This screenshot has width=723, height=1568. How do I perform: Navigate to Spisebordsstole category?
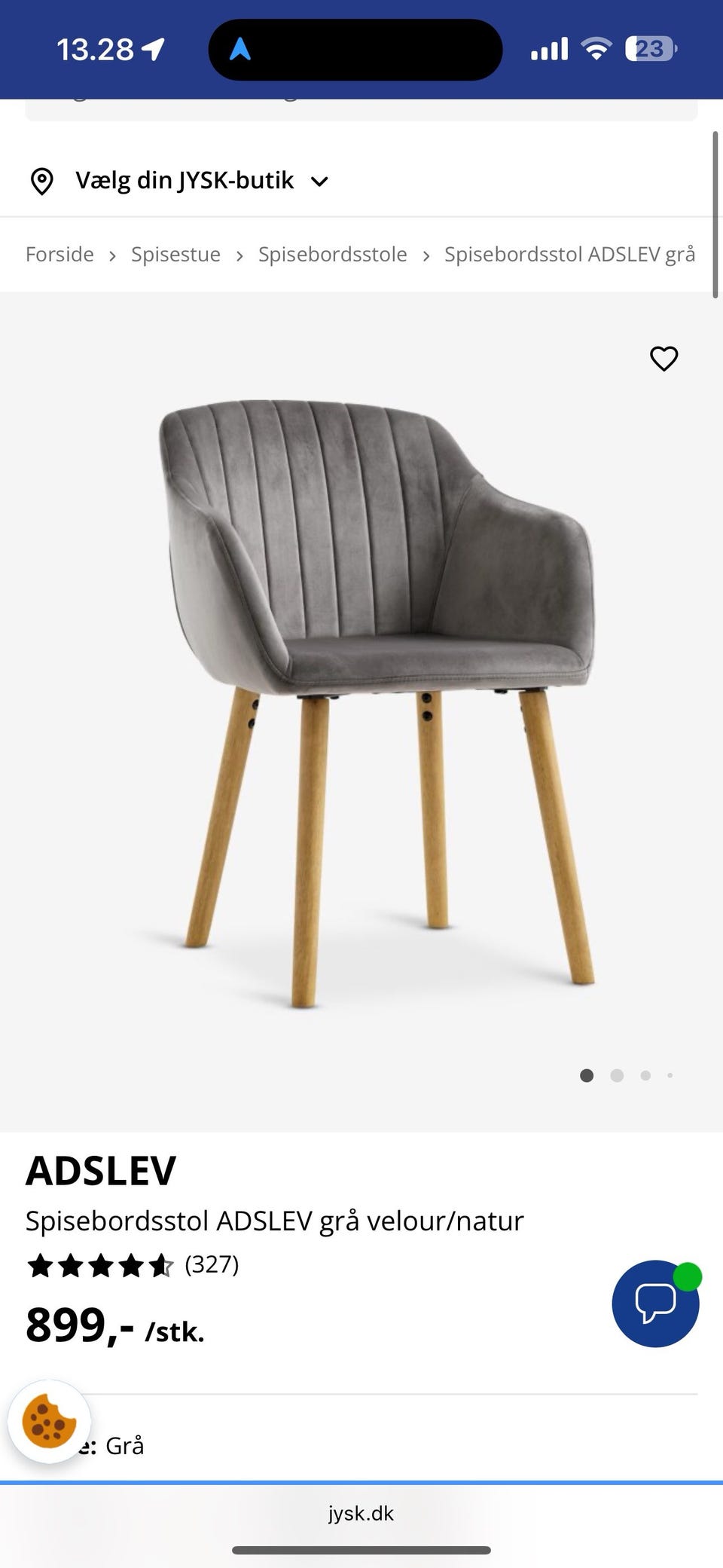[332, 255]
